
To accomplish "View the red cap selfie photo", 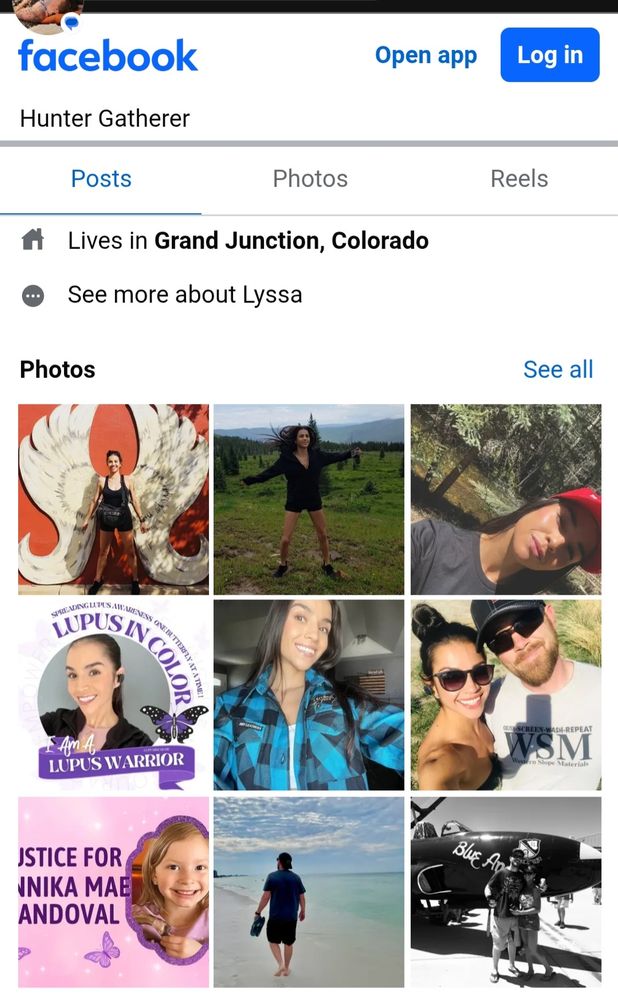I will [506, 499].
